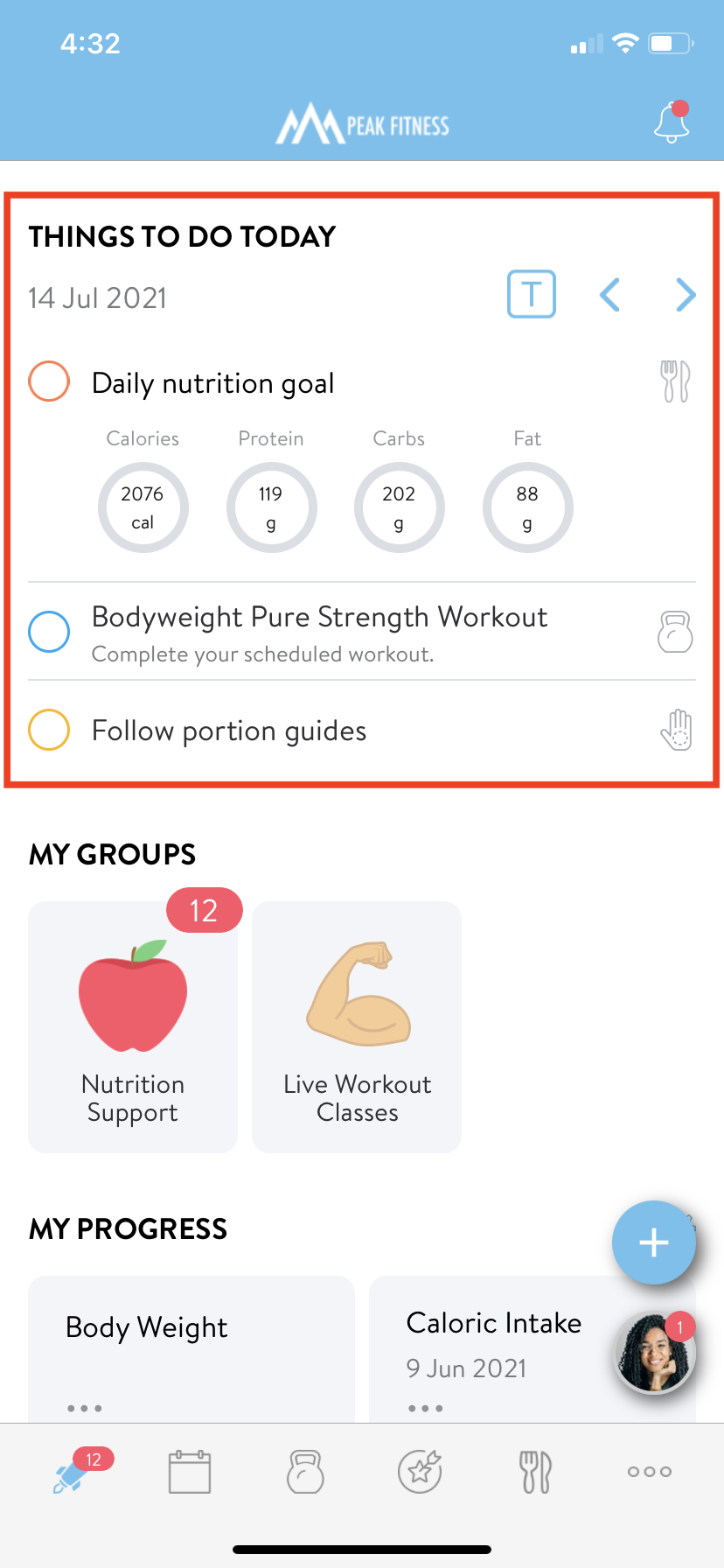The height and width of the screenshot is (1568, 724).
Task: Tap the blue plus floating button
Action: coord(654,1242)
